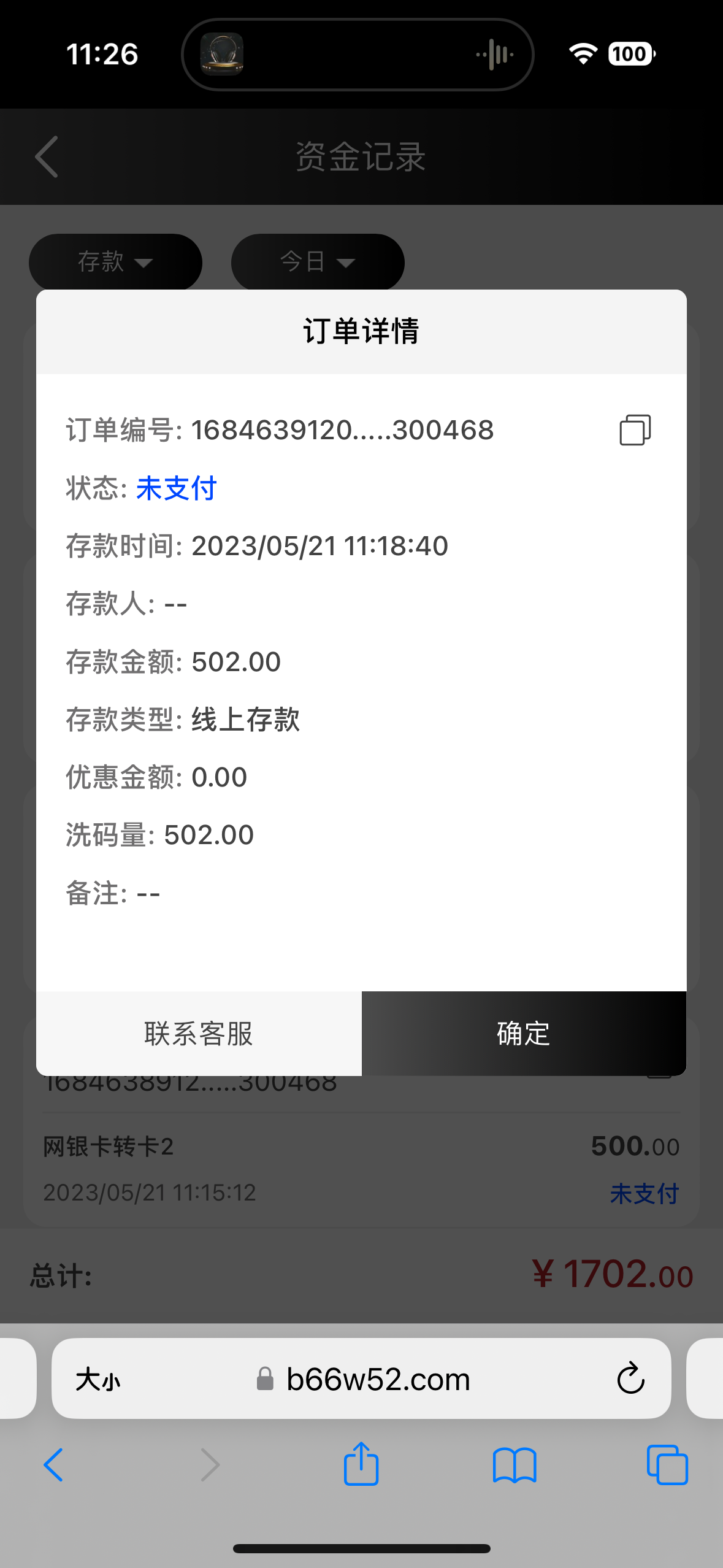Confirm the order details with 确定

pyautogui.click(x=524, y=1034)
